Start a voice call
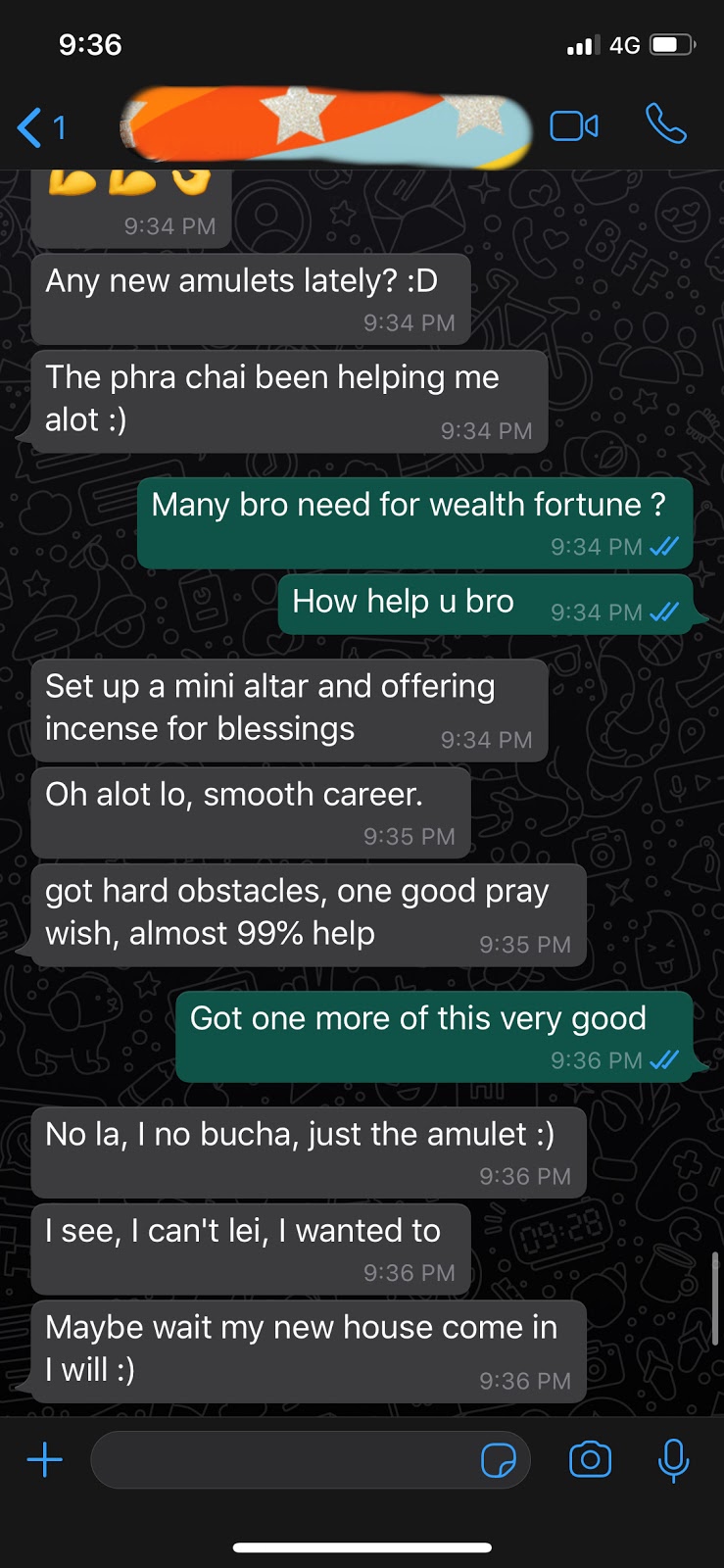The image size is (724, 1568). point(666,124)
